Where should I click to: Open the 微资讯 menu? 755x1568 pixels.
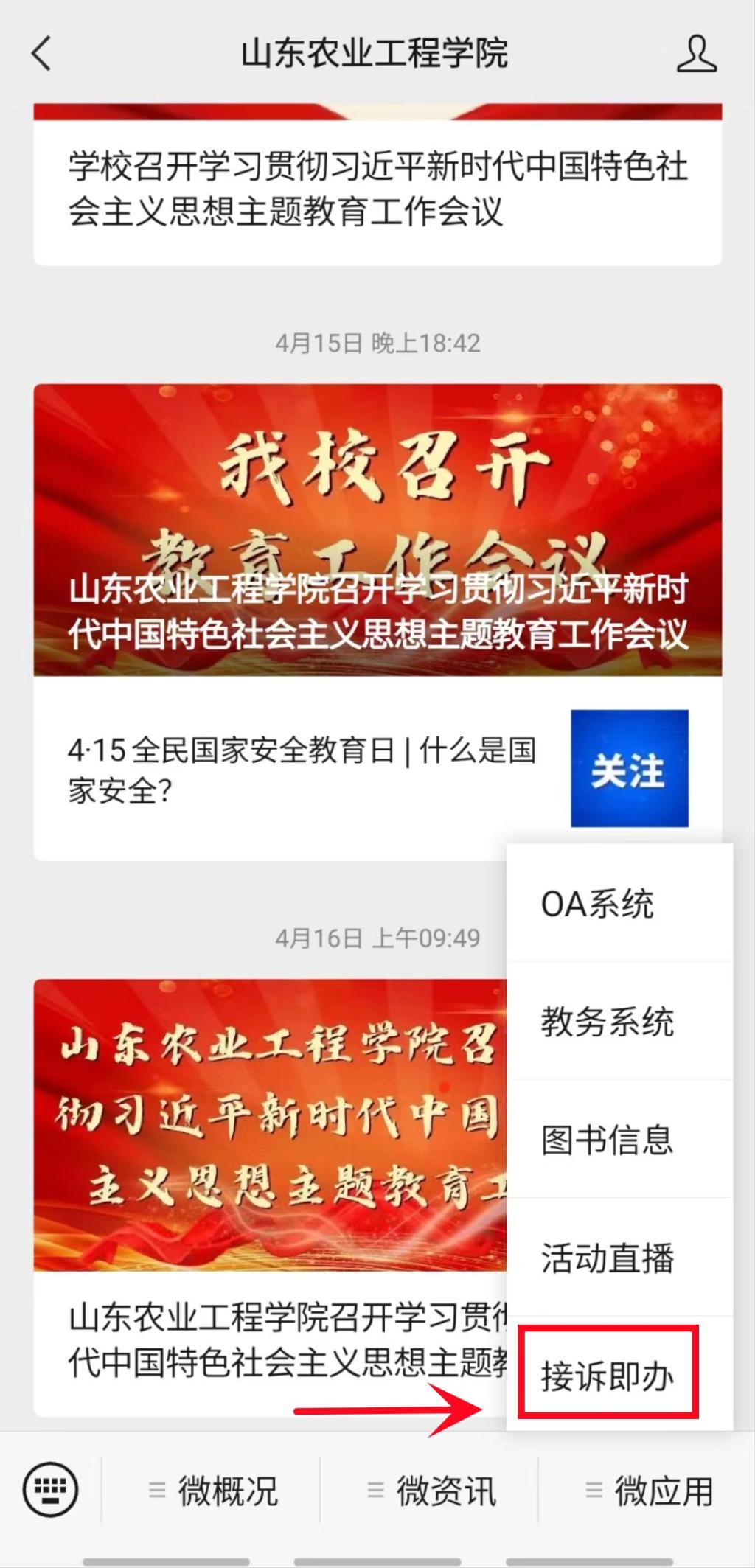tap(431, 1491)
